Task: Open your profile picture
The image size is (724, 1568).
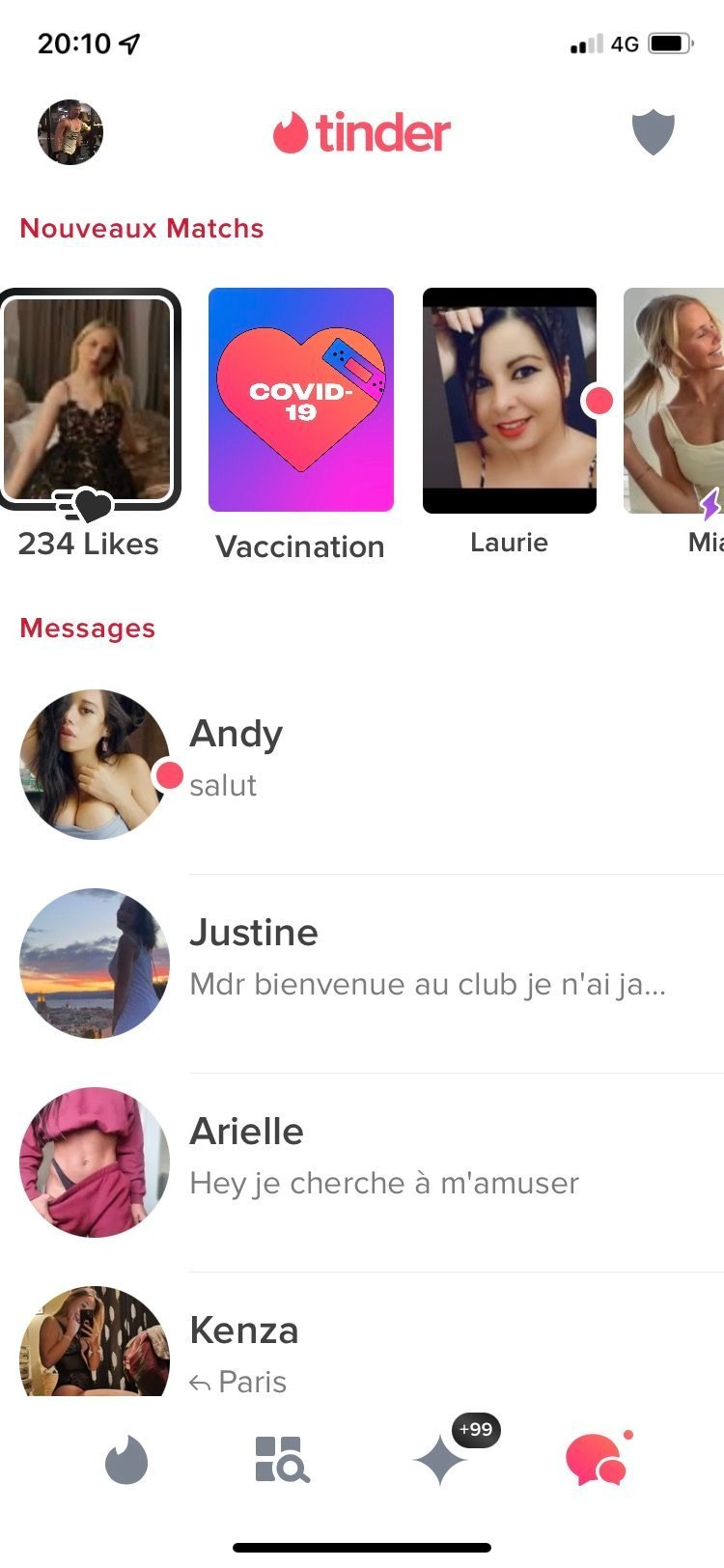Action: [70, 132]
